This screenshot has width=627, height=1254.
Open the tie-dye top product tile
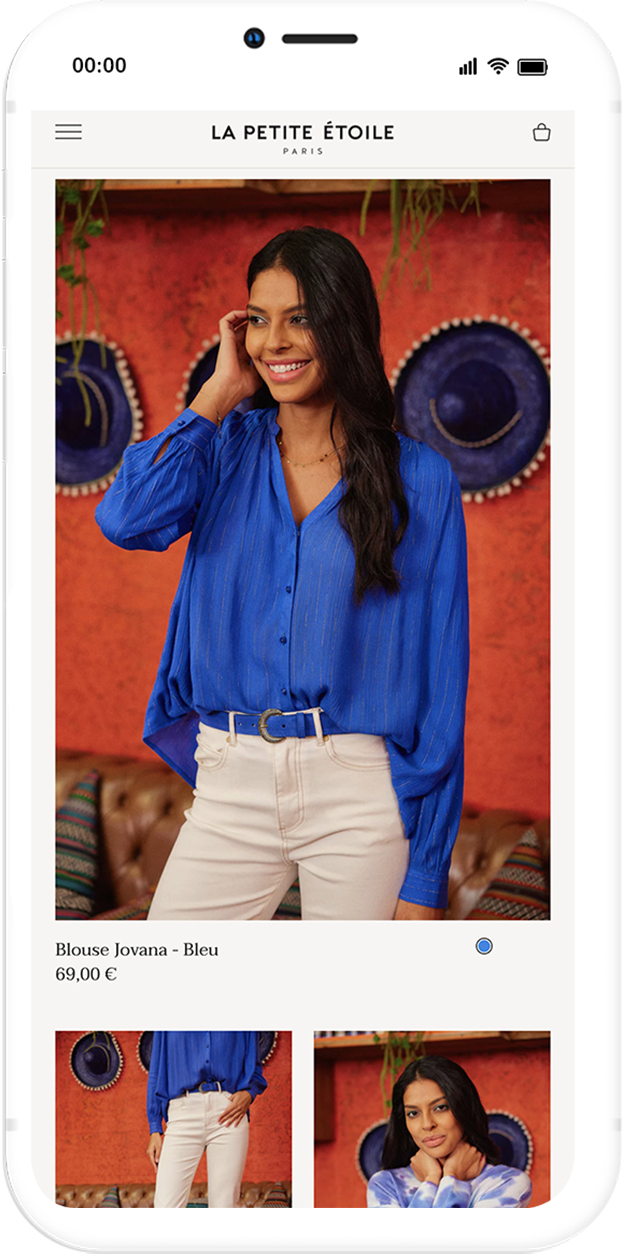click(x=432, y=1118)
